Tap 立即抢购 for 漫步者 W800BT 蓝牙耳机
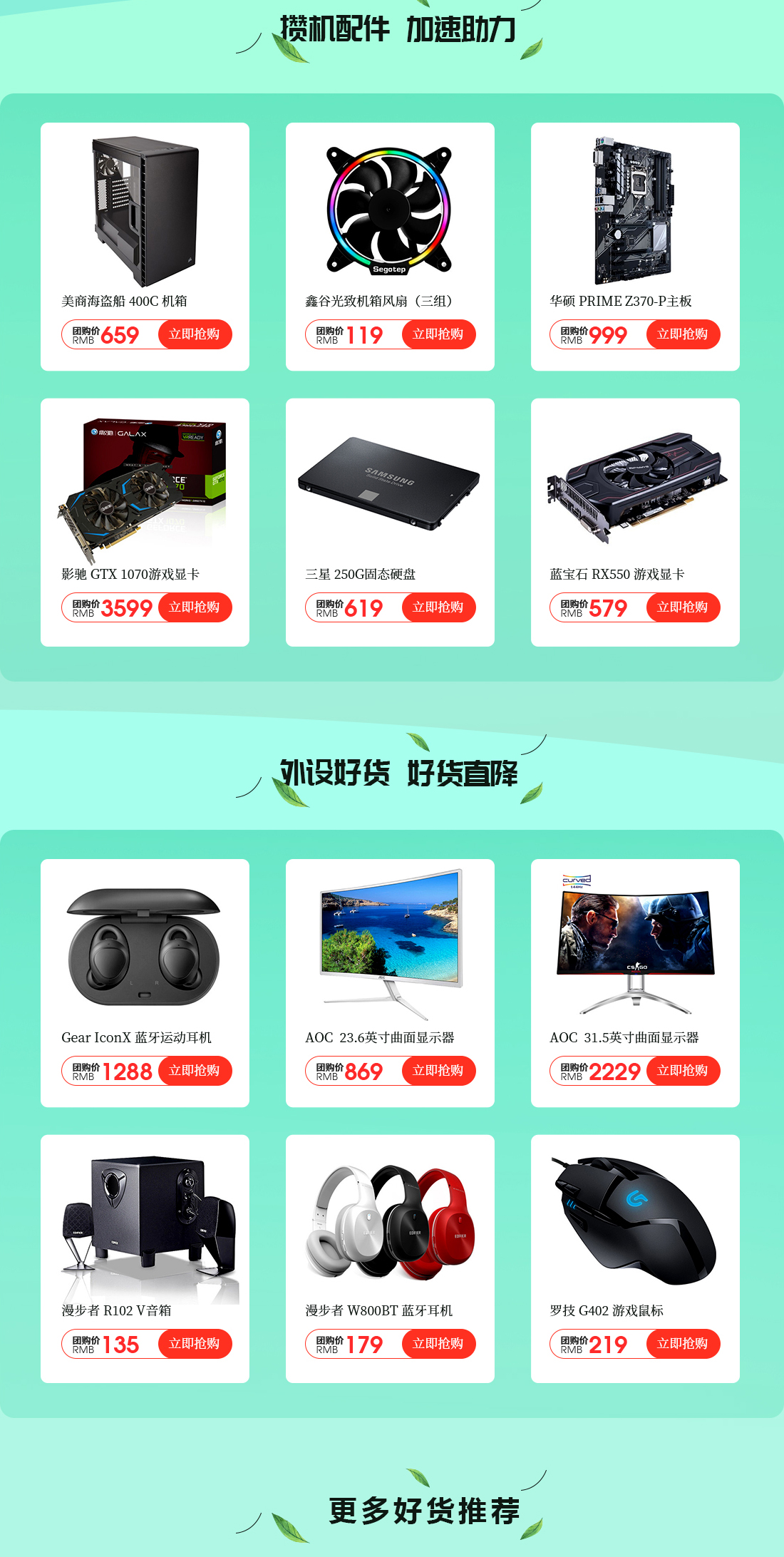The width and height of the screenshot is (784, 1557). tap(438, 1344)
